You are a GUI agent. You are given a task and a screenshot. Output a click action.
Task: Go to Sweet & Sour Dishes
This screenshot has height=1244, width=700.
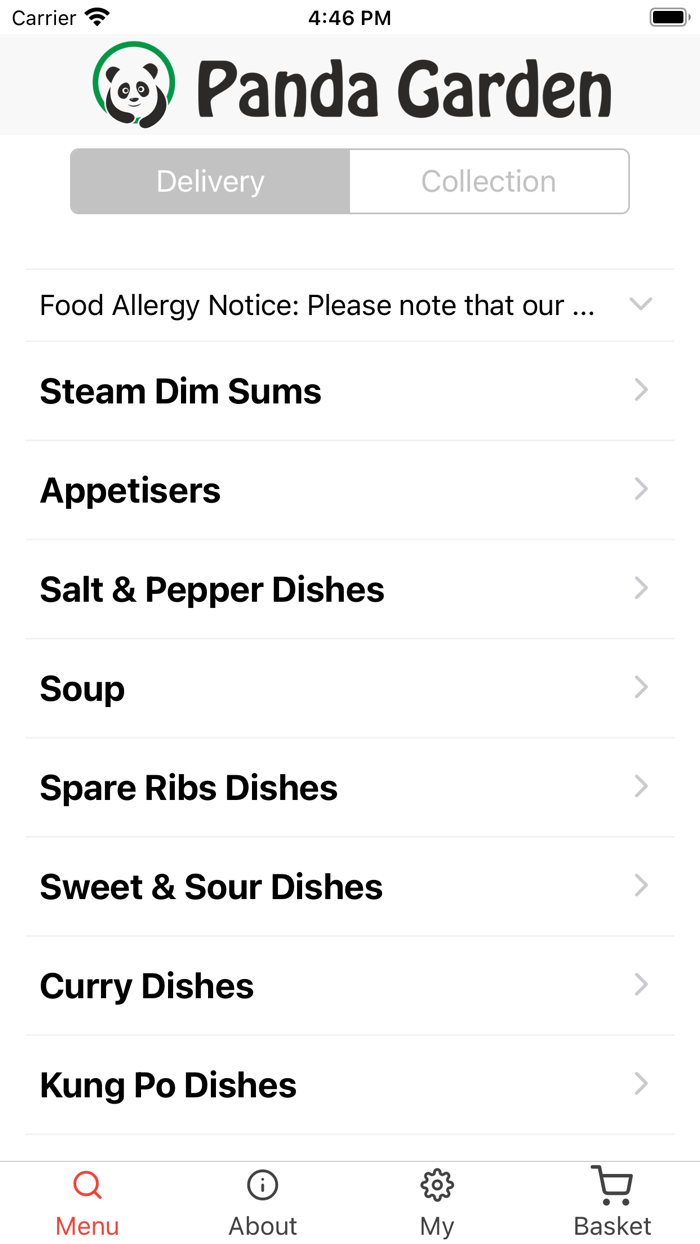pos(349,886)
